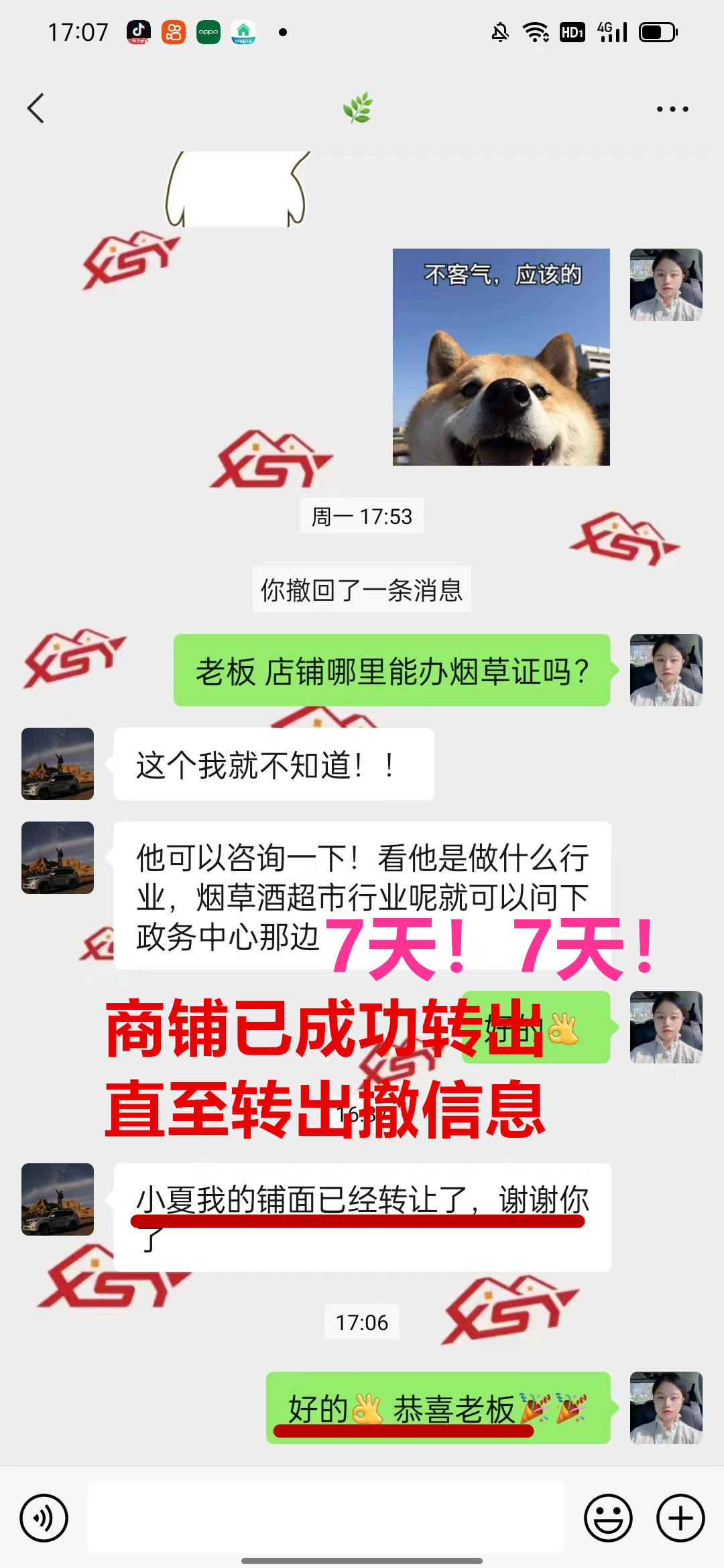Image resolution: width=724 pixels, height=1568 pixels.
Task: View the dog sticker 不客气，应该的
Action: coord(501,356)
